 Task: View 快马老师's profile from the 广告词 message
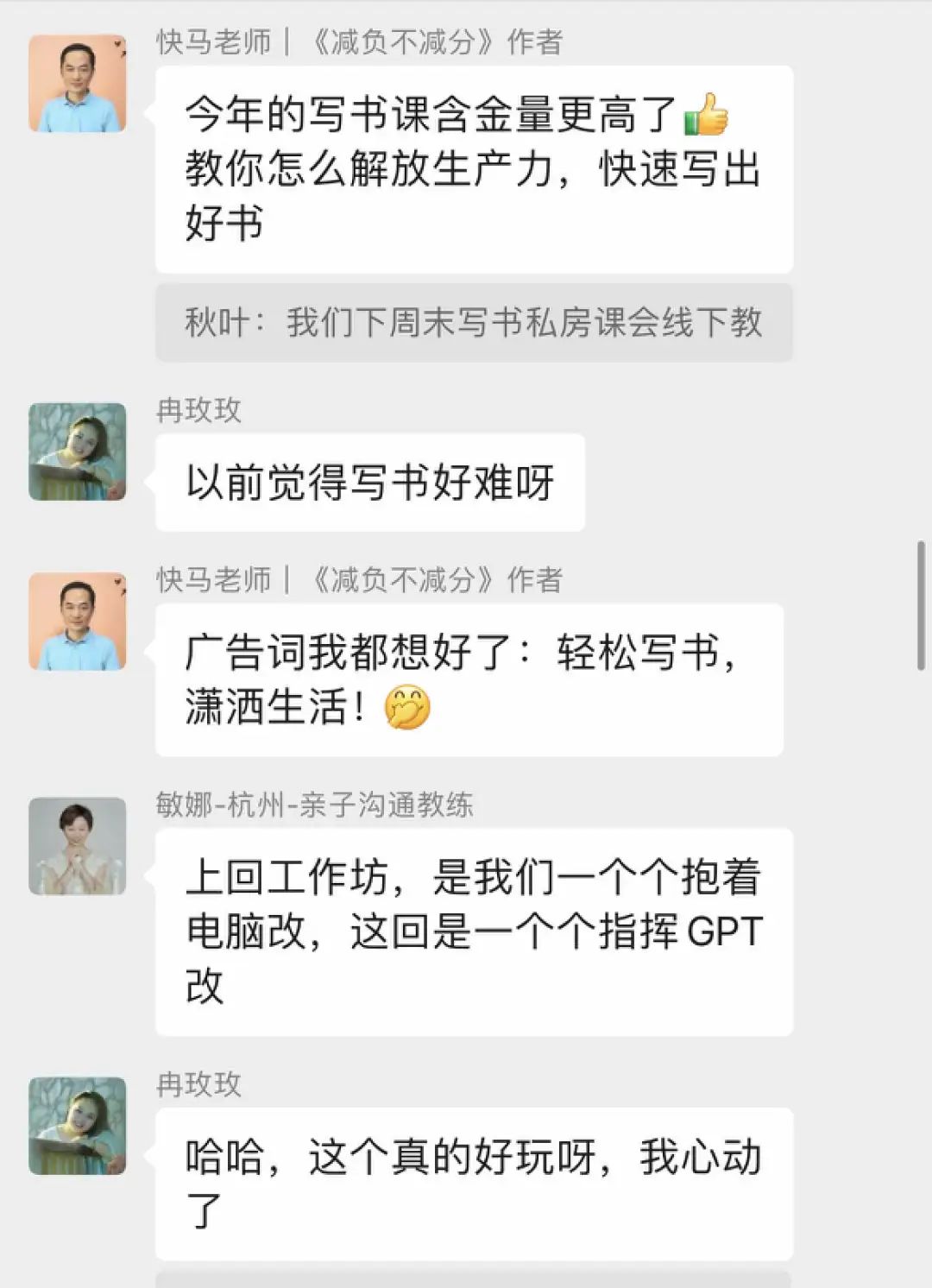(x=78, y=622)
